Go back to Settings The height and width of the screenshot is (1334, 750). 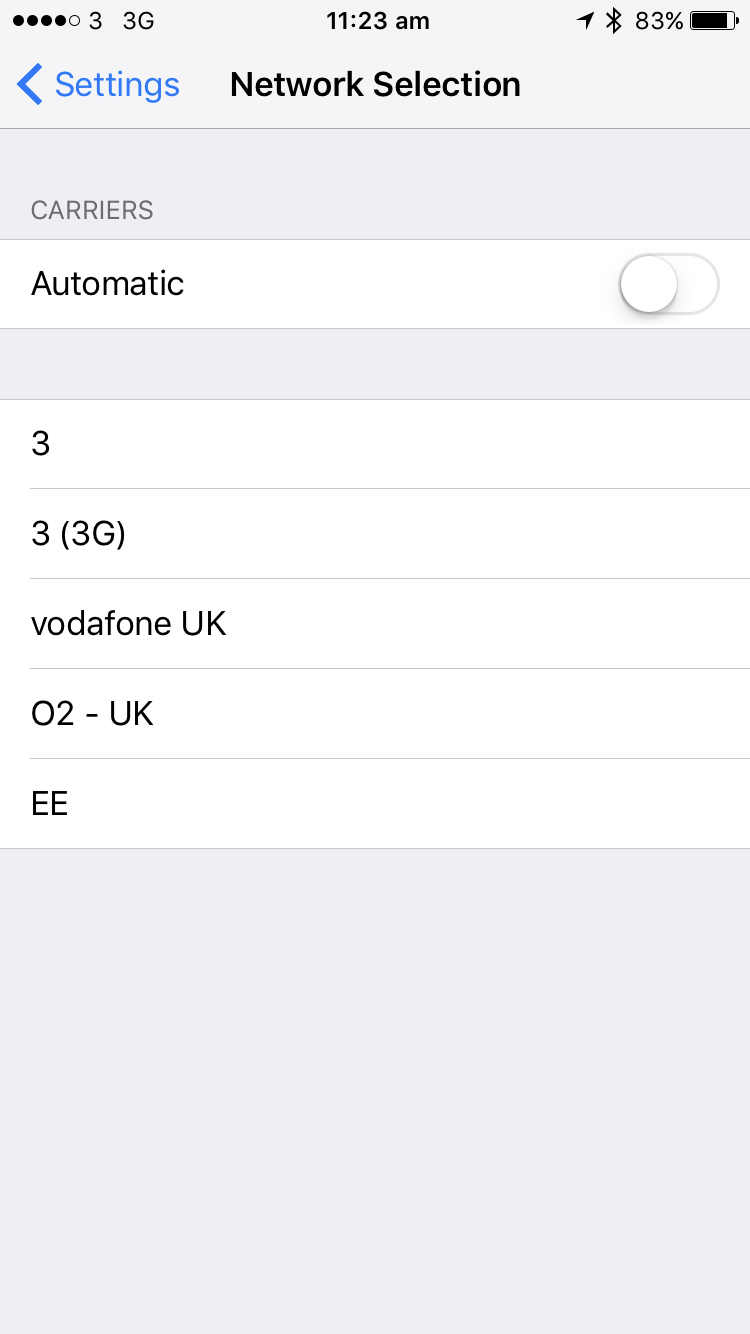98,85
